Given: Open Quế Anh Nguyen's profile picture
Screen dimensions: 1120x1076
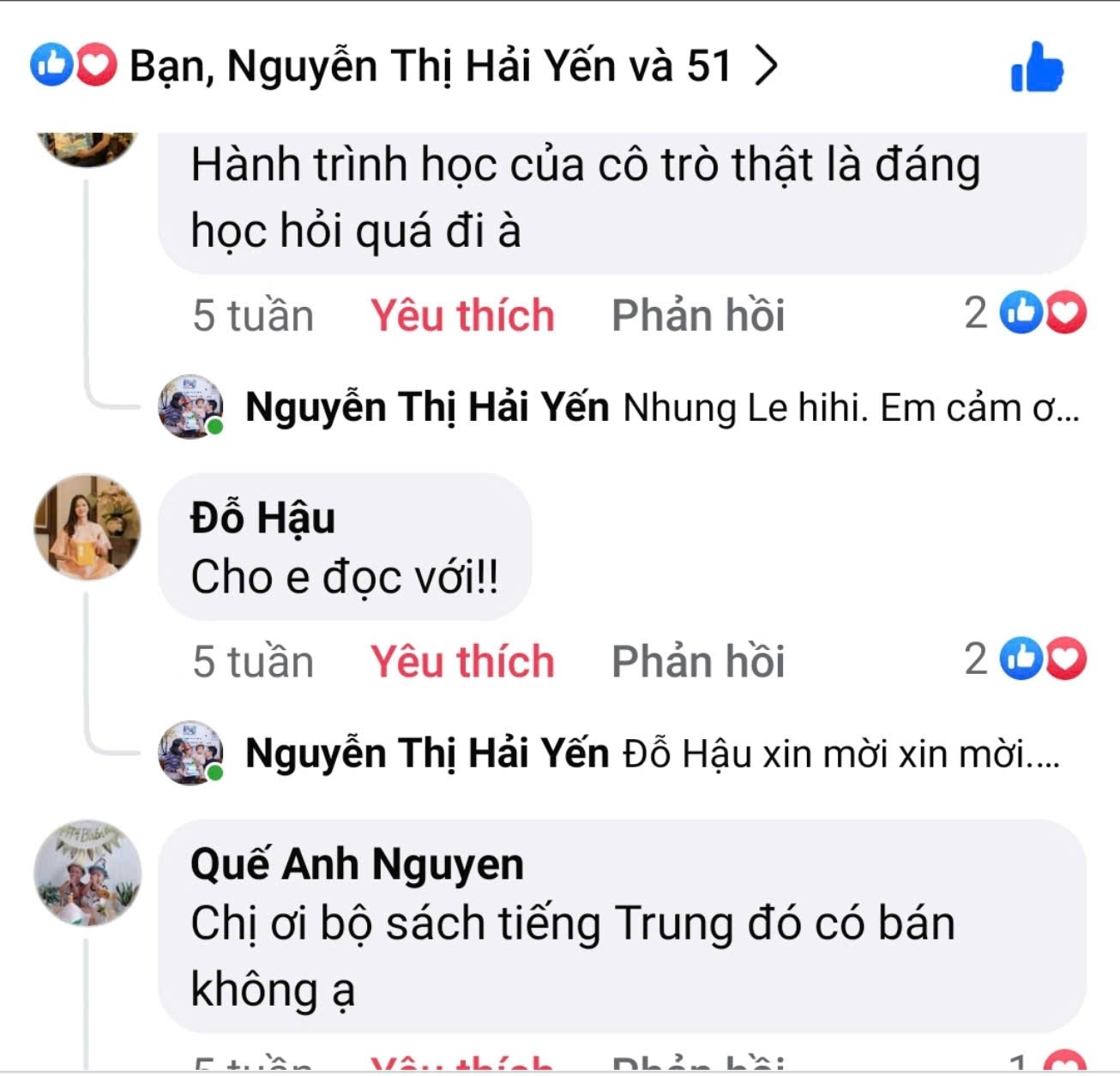Looking at the screenshot, I should click(87, 872).
